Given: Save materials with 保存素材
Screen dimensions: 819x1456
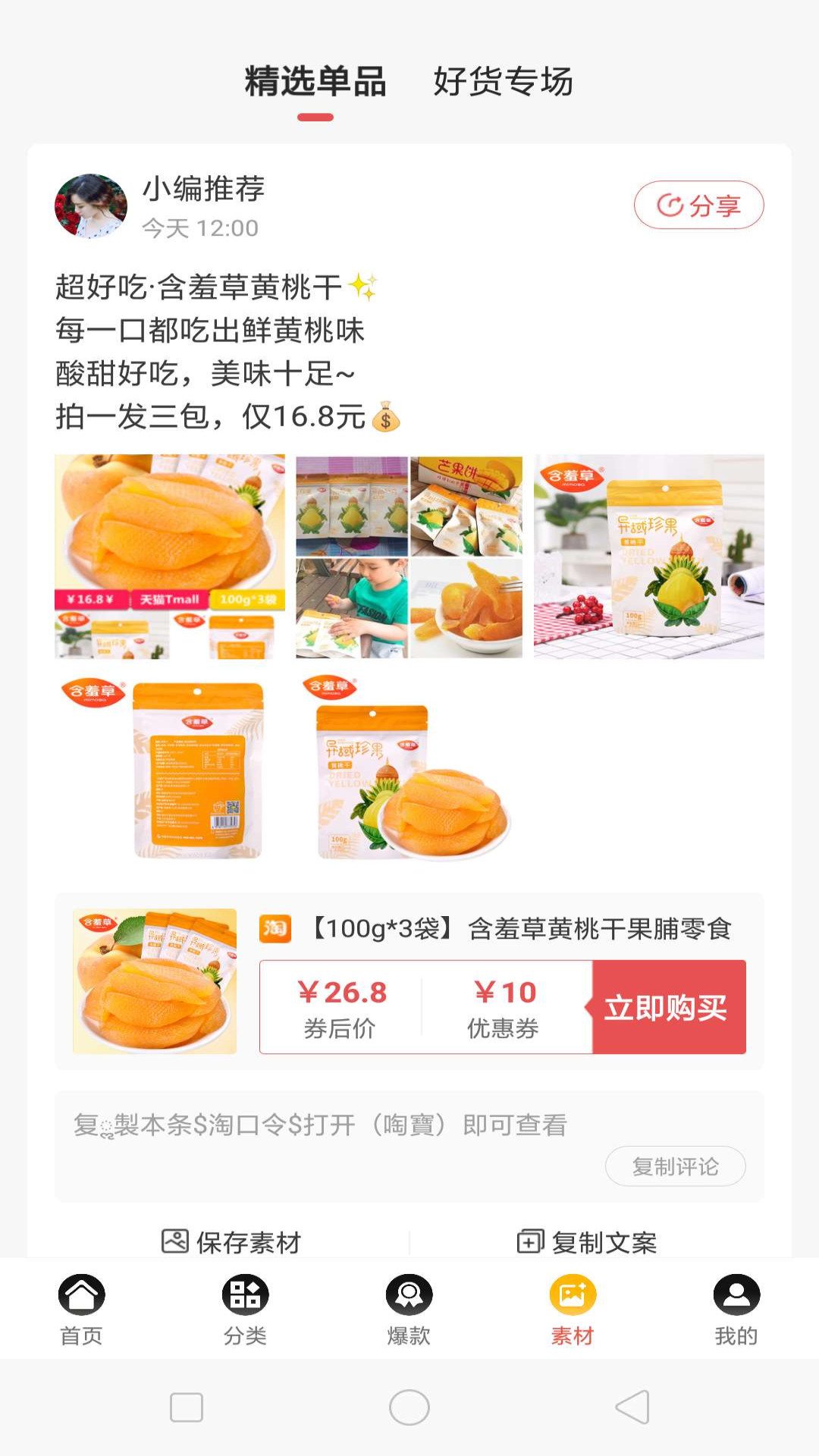Looking at the screenshot, I should 231,1242.
